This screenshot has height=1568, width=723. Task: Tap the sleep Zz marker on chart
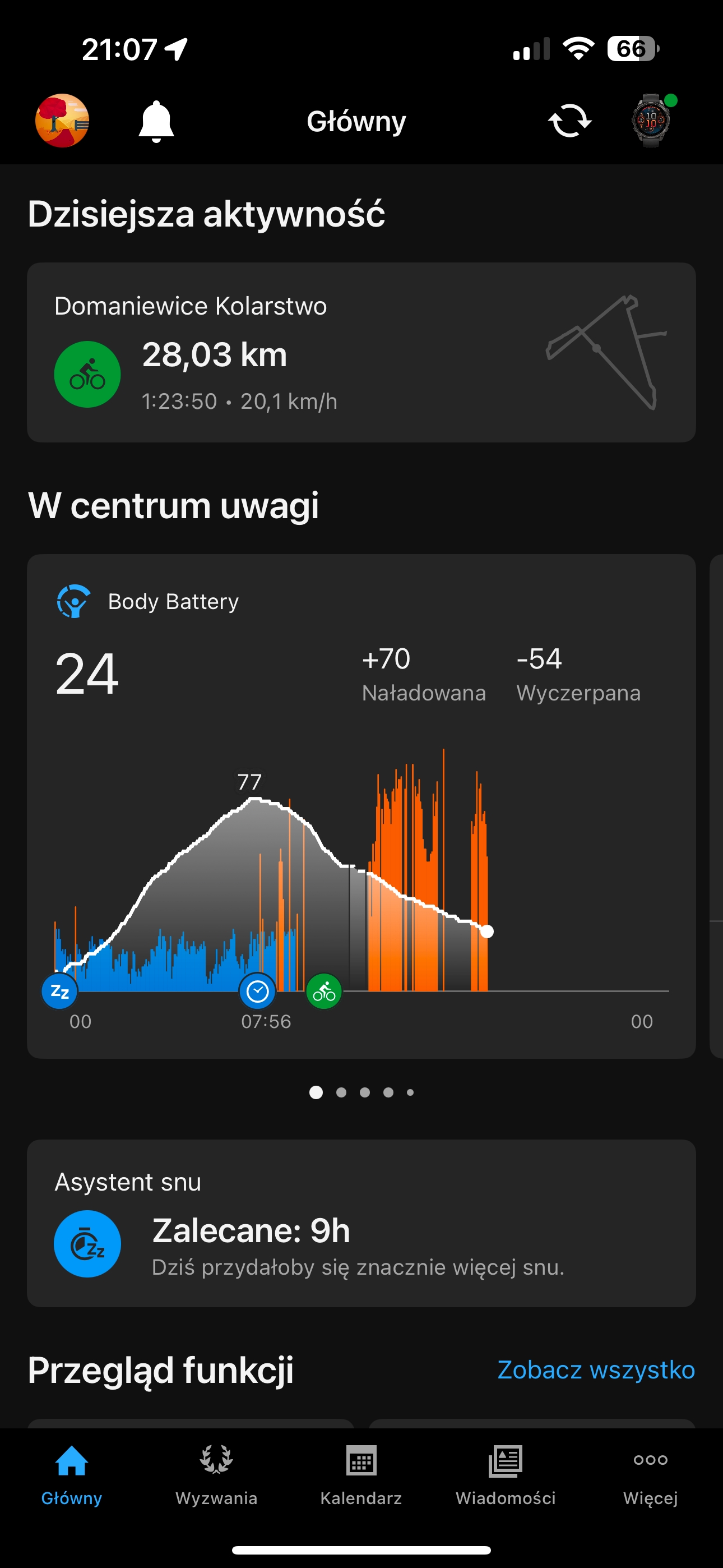(x=59, y=991)
